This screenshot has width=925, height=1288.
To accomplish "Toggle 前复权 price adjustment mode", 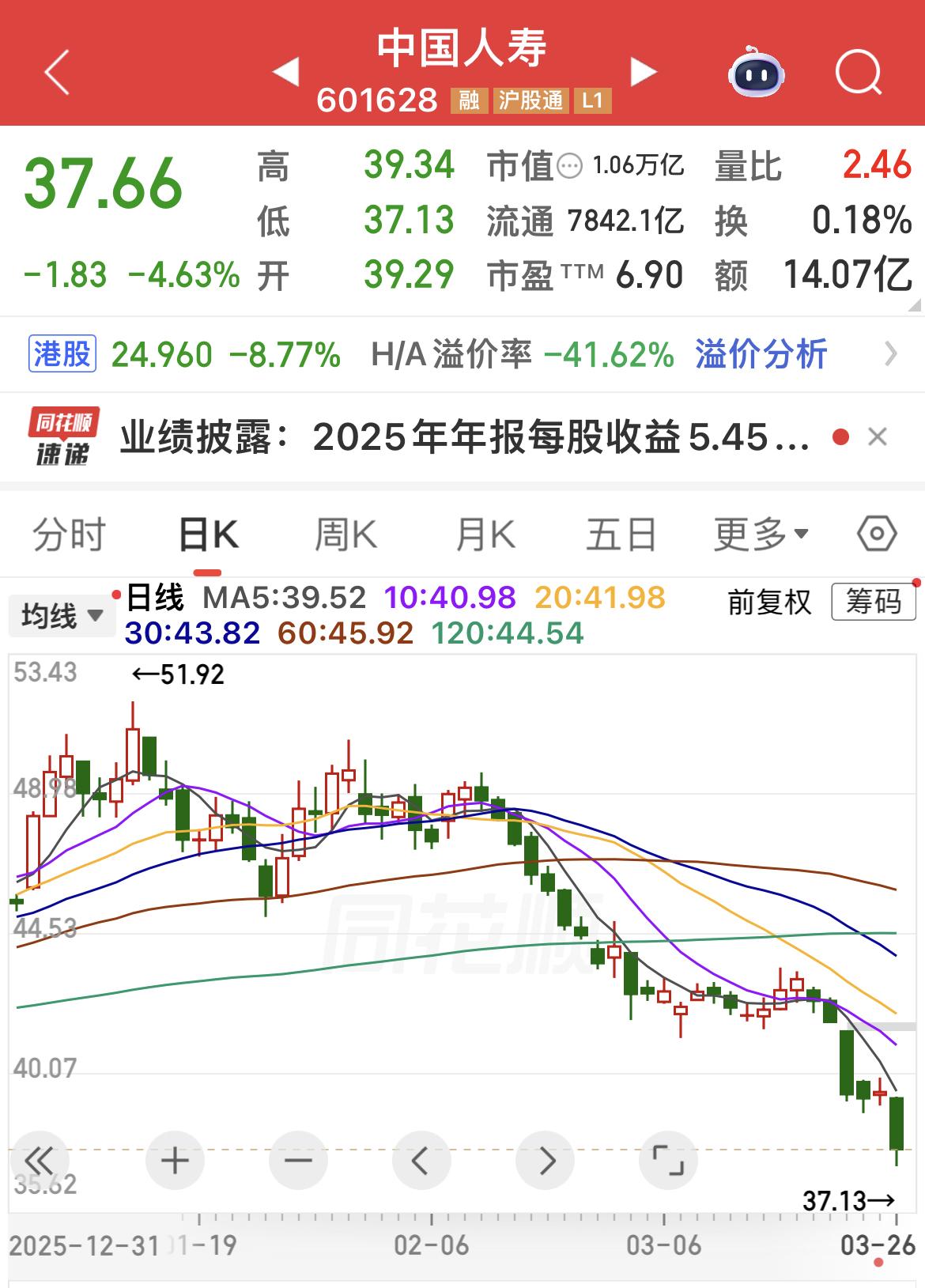I will (768, 602).
